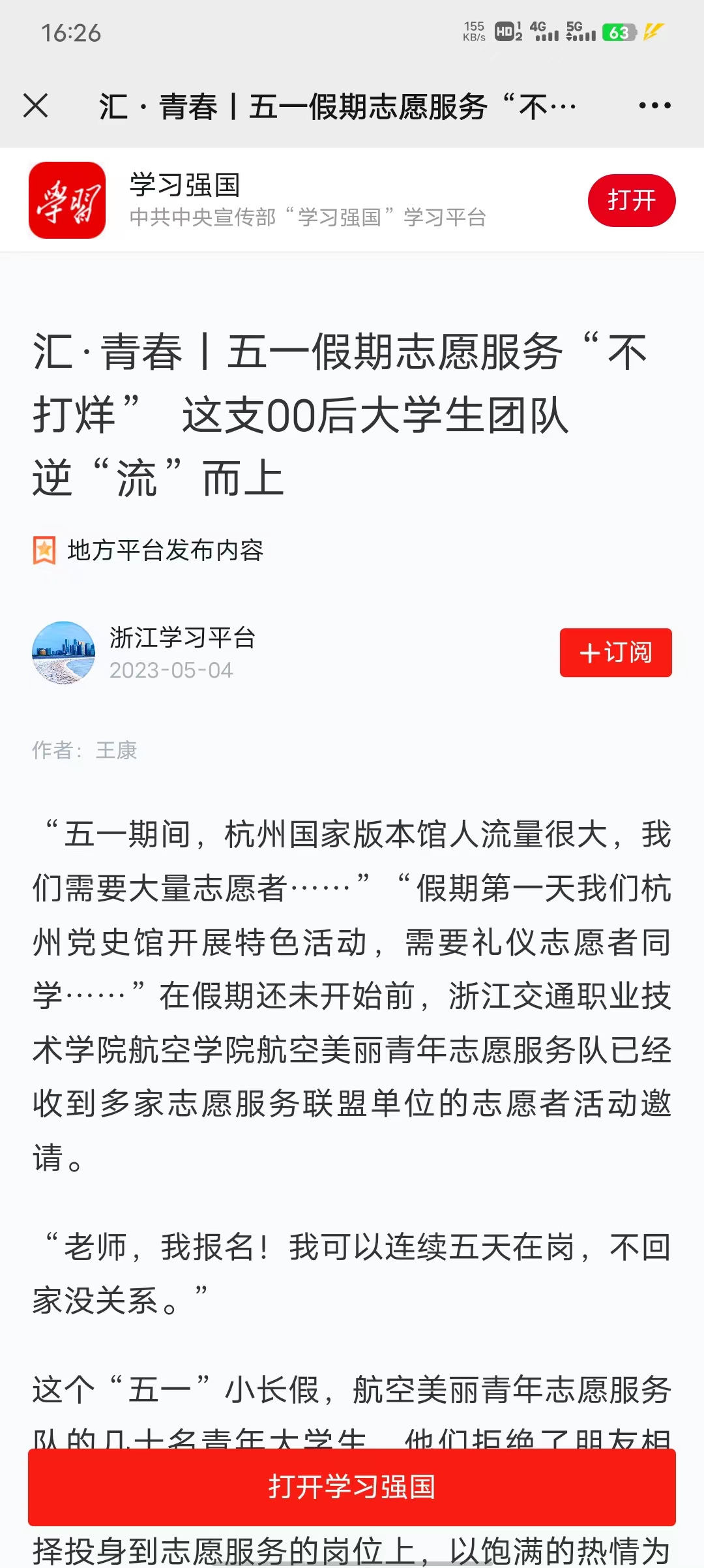Screen dimensions: 704x1568
Task: Open the three-dot overflow menu
Action: (x=654, y=106)
